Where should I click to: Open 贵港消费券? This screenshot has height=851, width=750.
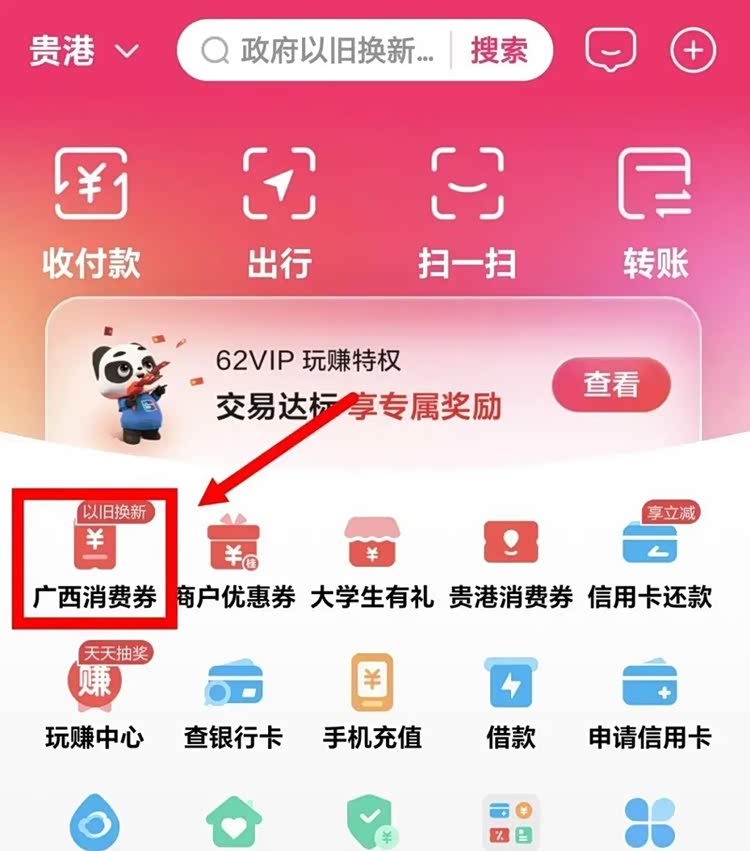tap(510, 560)
